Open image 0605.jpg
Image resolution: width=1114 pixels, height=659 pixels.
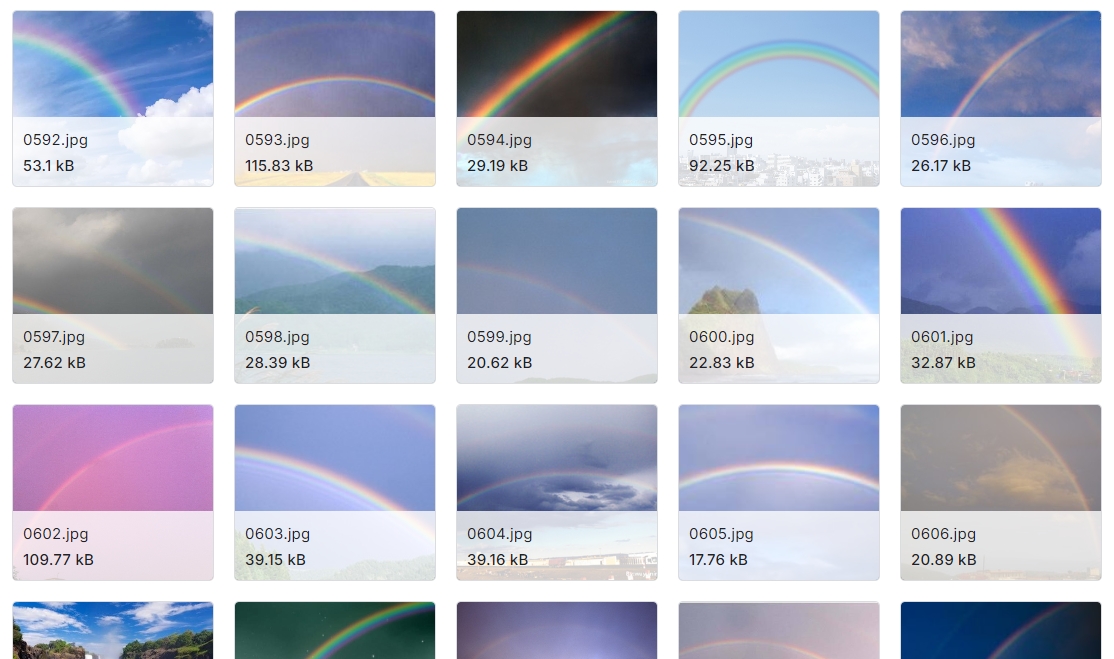[x=779, y=464]
